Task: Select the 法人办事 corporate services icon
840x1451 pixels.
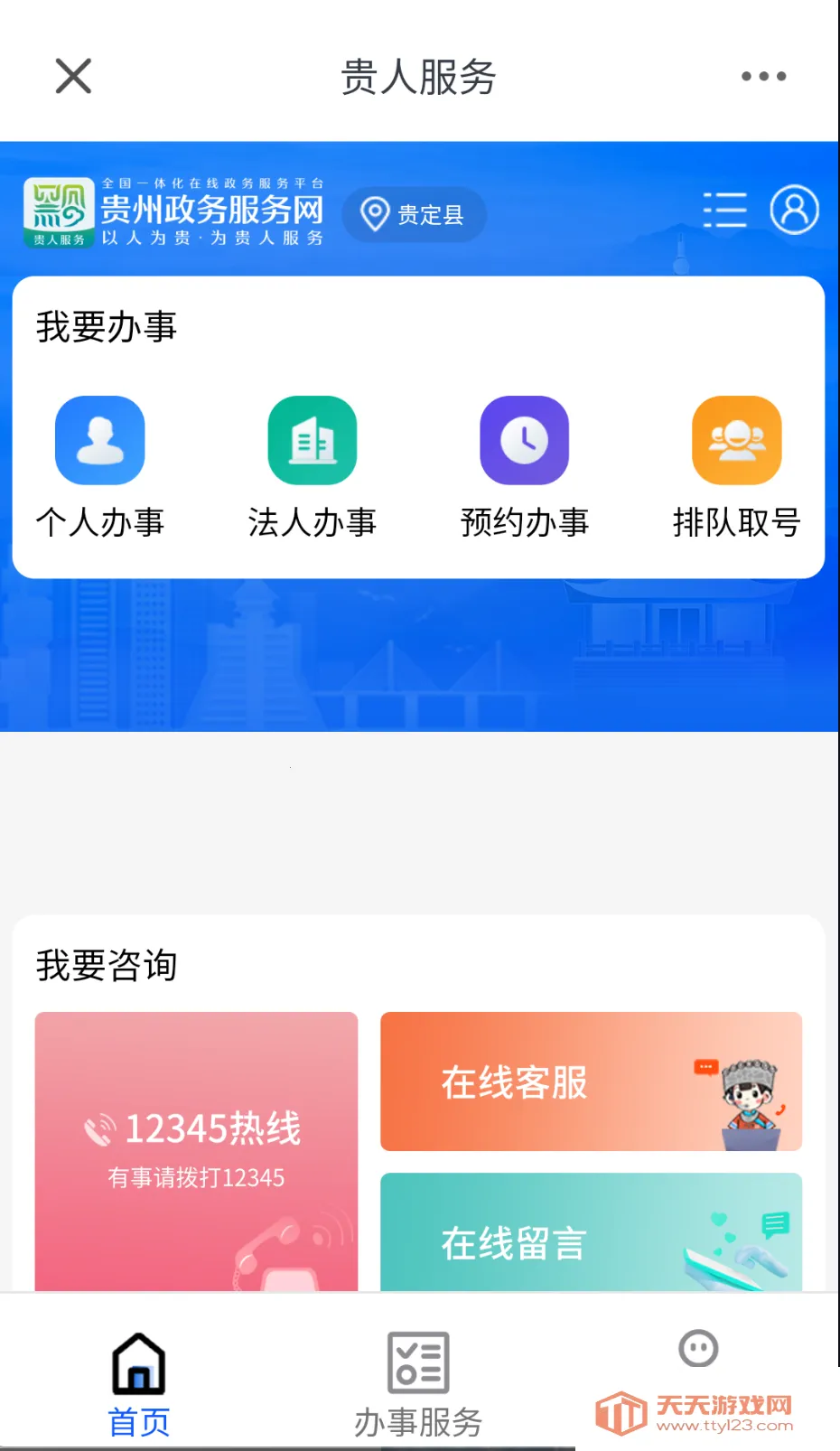Action: coord(312,440)
